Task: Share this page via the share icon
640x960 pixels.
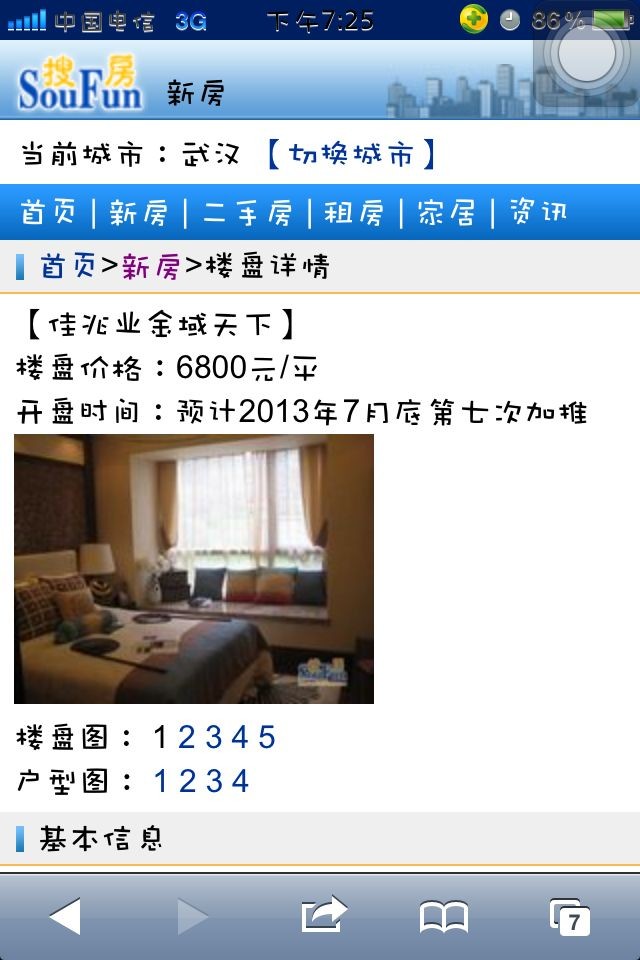Action: [x=322, y=915]
